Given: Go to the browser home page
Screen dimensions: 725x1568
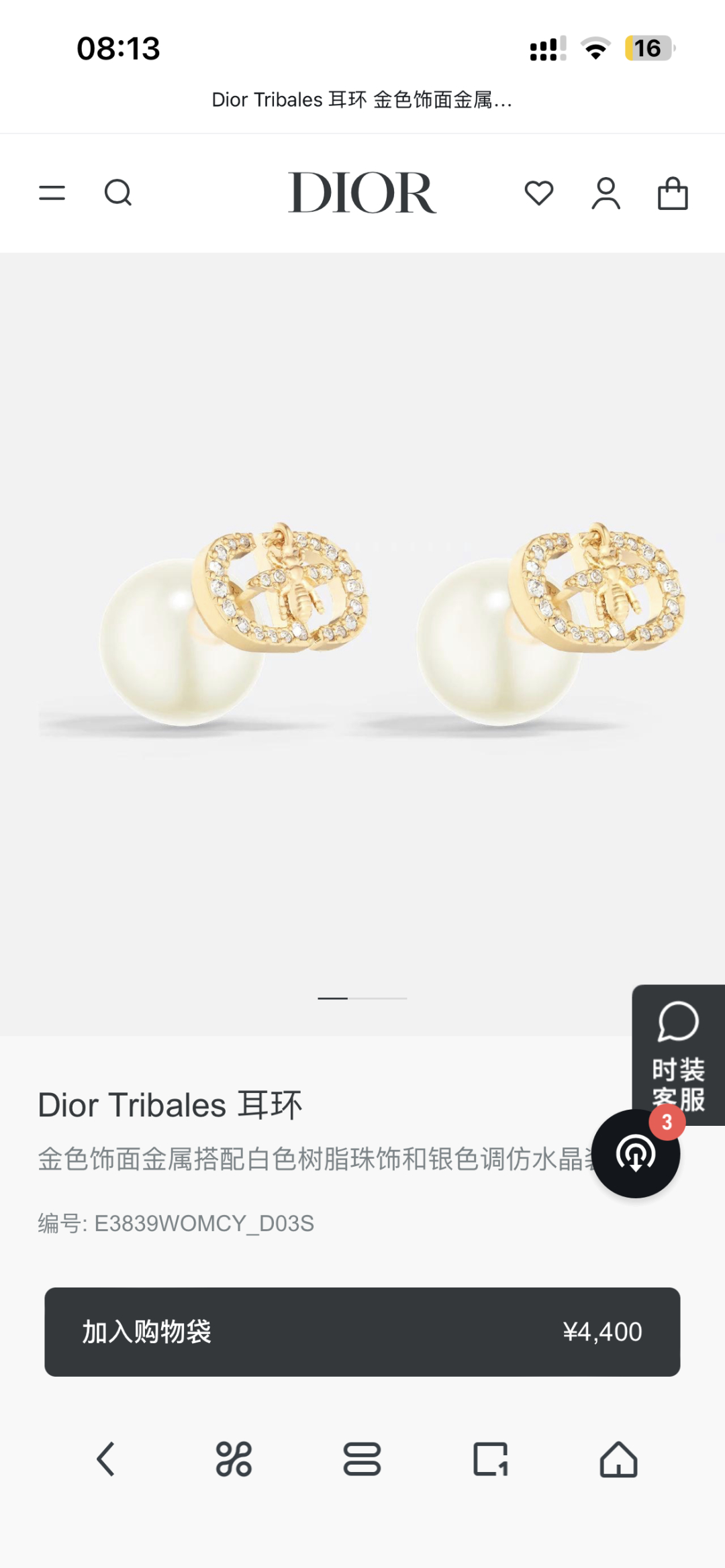Looking at the screenshot, I should 618,1459.
